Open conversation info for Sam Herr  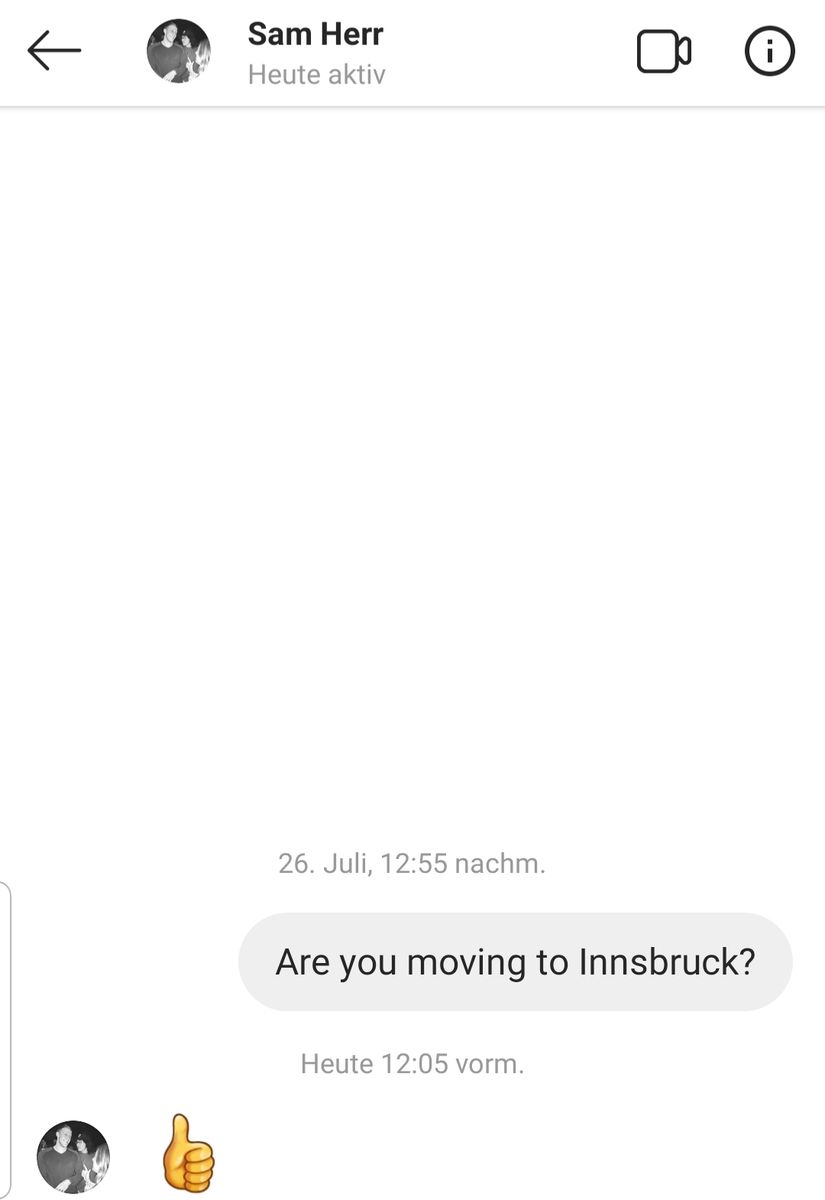[x=769, y=52]
